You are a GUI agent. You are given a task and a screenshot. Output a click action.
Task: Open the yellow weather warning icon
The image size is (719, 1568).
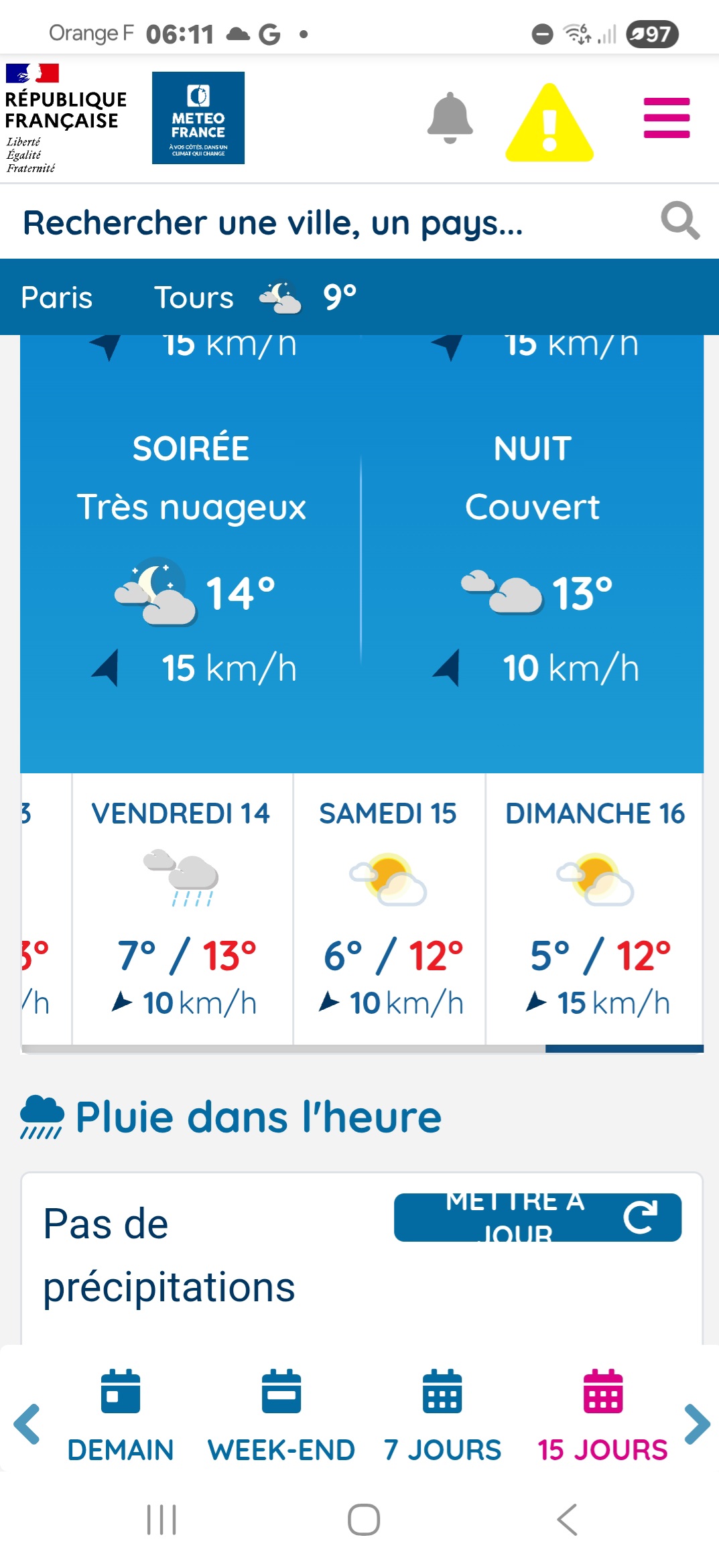point(549,123)
